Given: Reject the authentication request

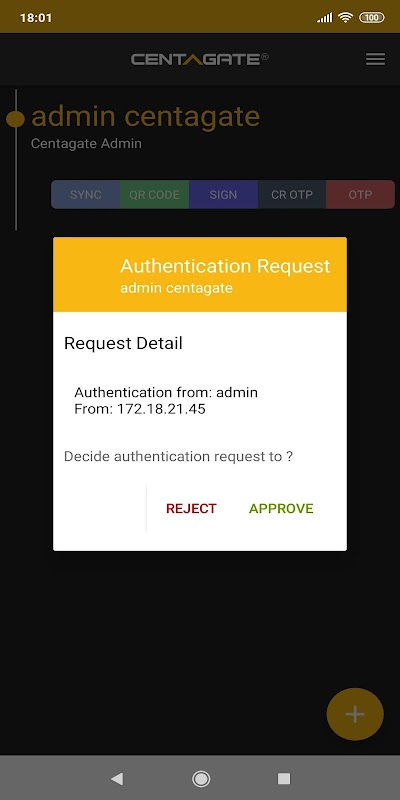Looking at the screenshot, I should pos(191,508).
